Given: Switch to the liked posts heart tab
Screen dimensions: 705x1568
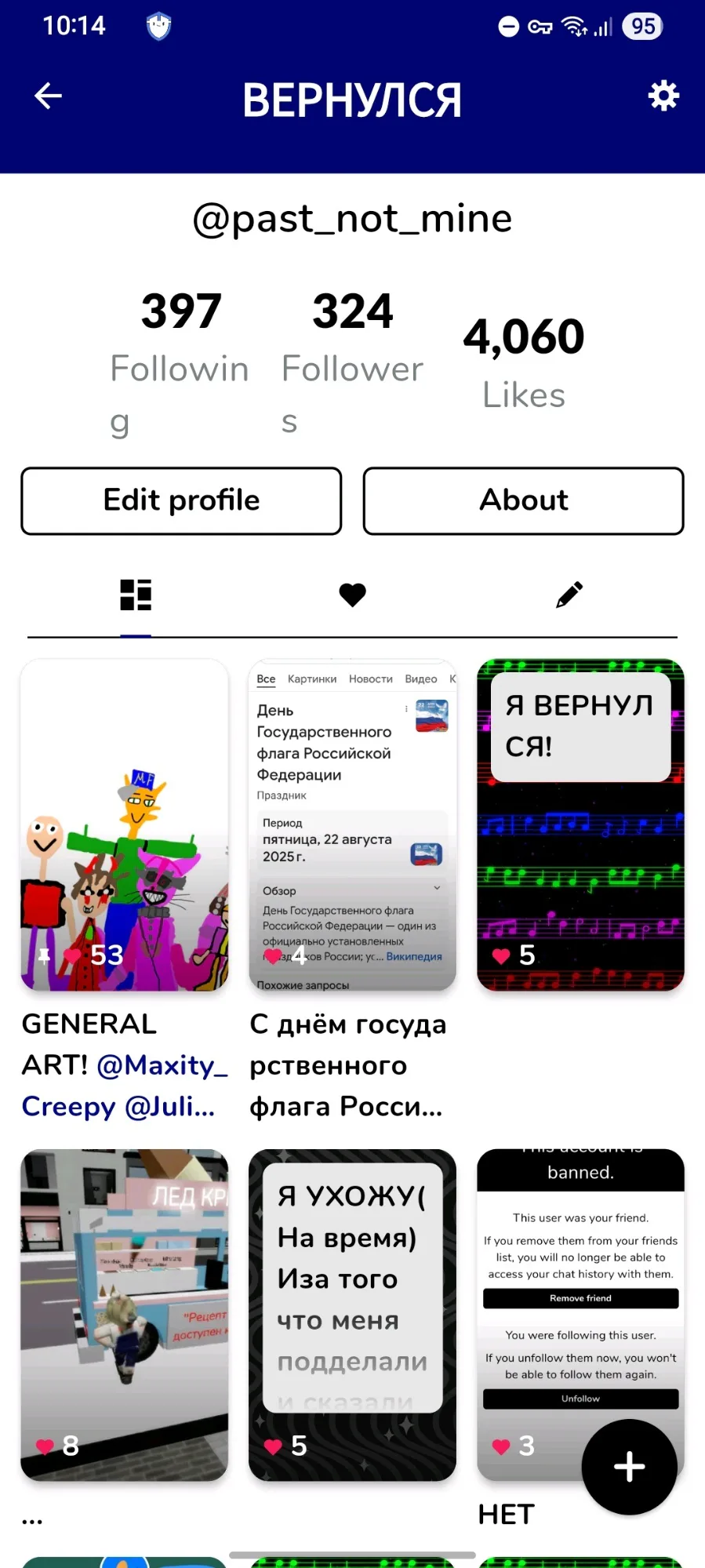Looking at the screenshot, I should coord(352,595).
